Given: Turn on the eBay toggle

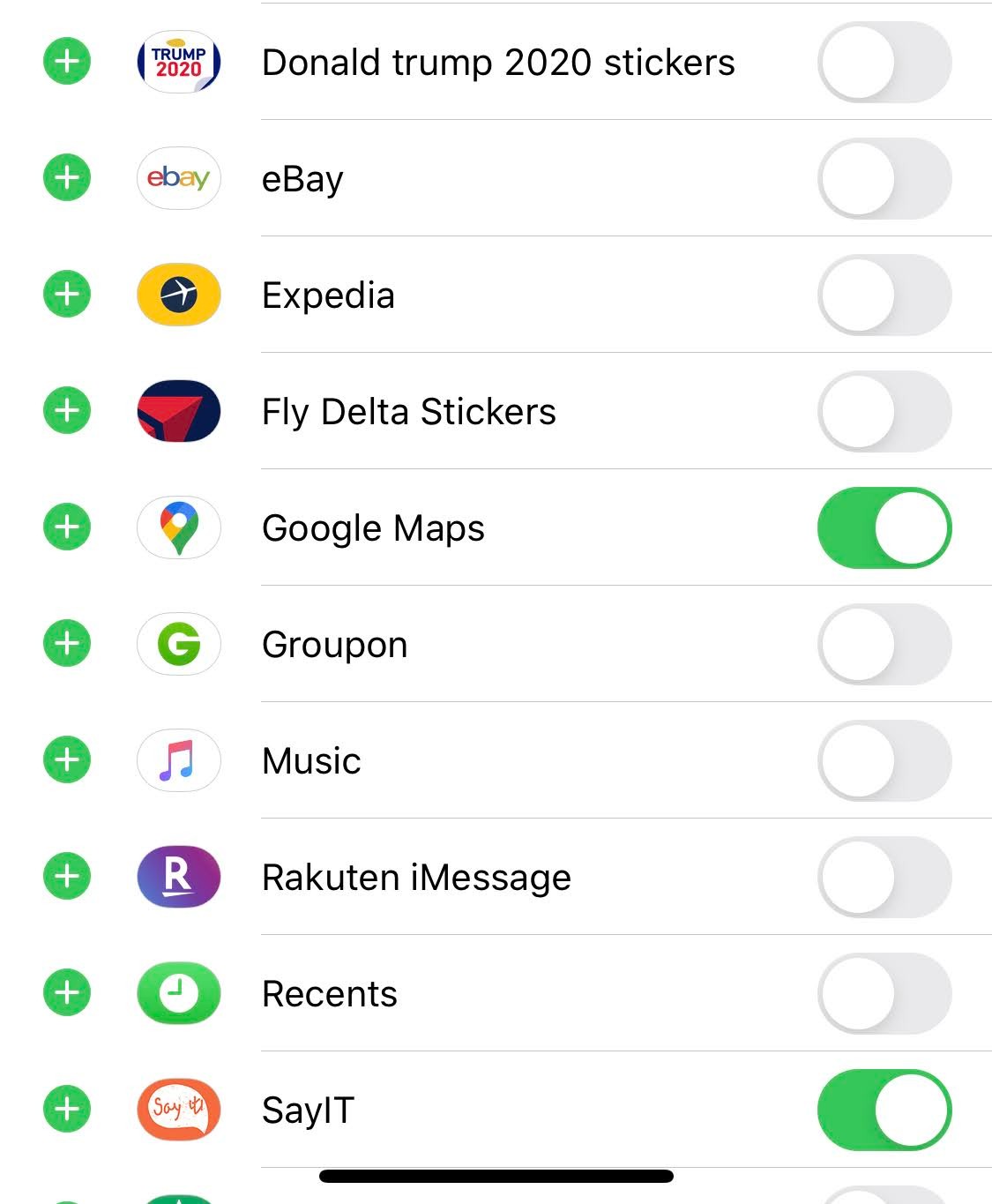Looking at the screenshot, I should (x=884, y=179).
